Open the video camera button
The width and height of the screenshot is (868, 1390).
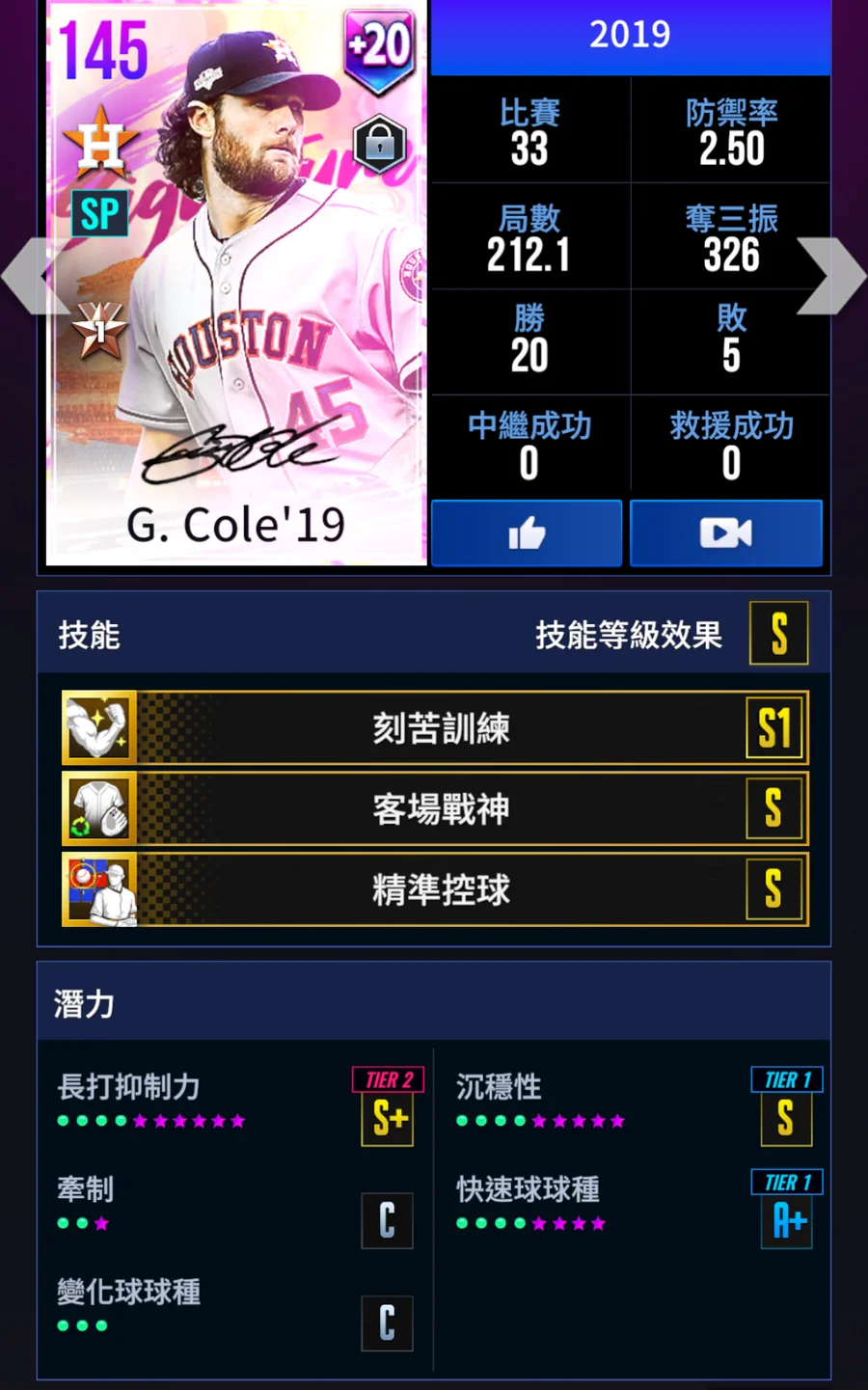[x=725, y=532]
